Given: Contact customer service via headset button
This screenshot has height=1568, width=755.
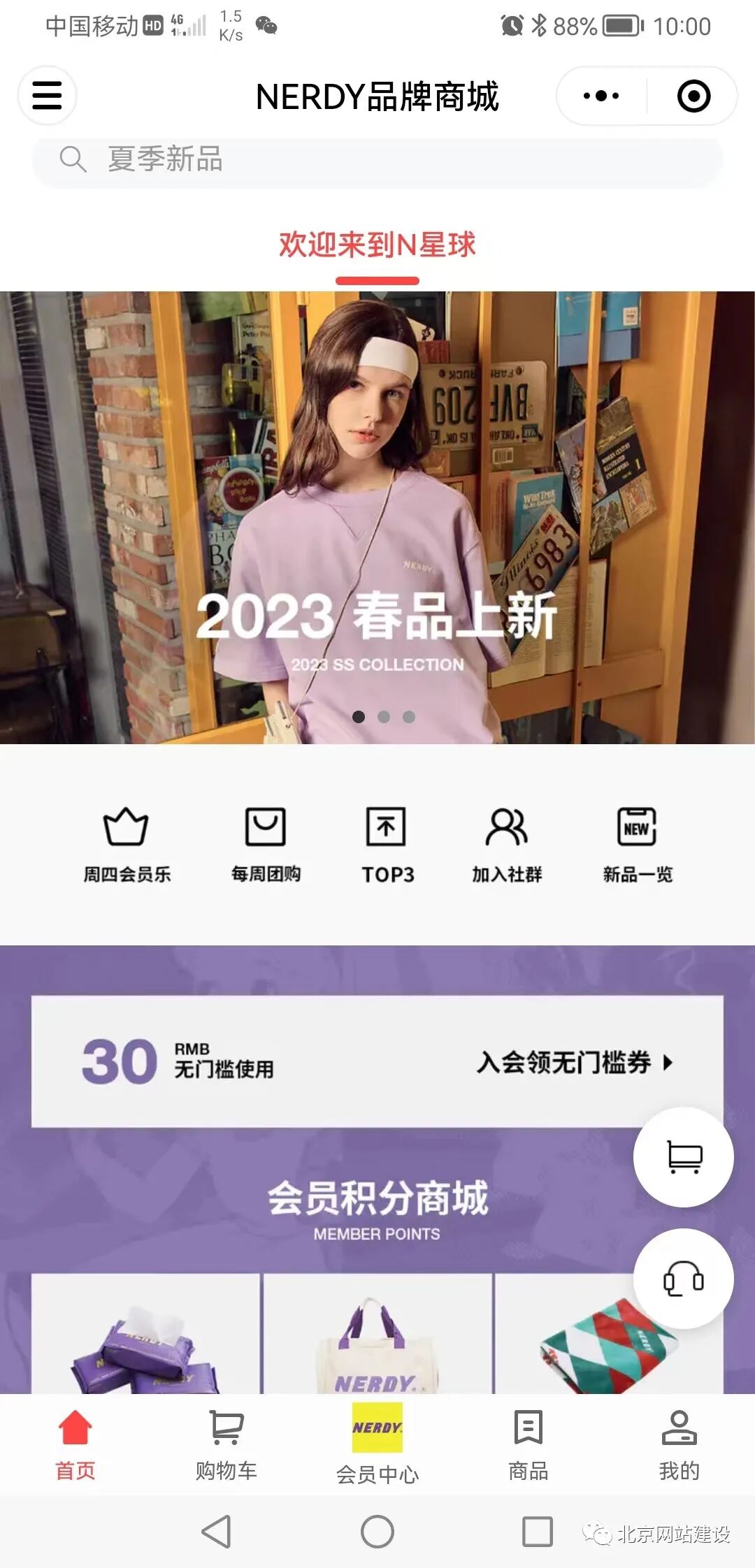Looking at the screenshot, I should pos(683,1279).
